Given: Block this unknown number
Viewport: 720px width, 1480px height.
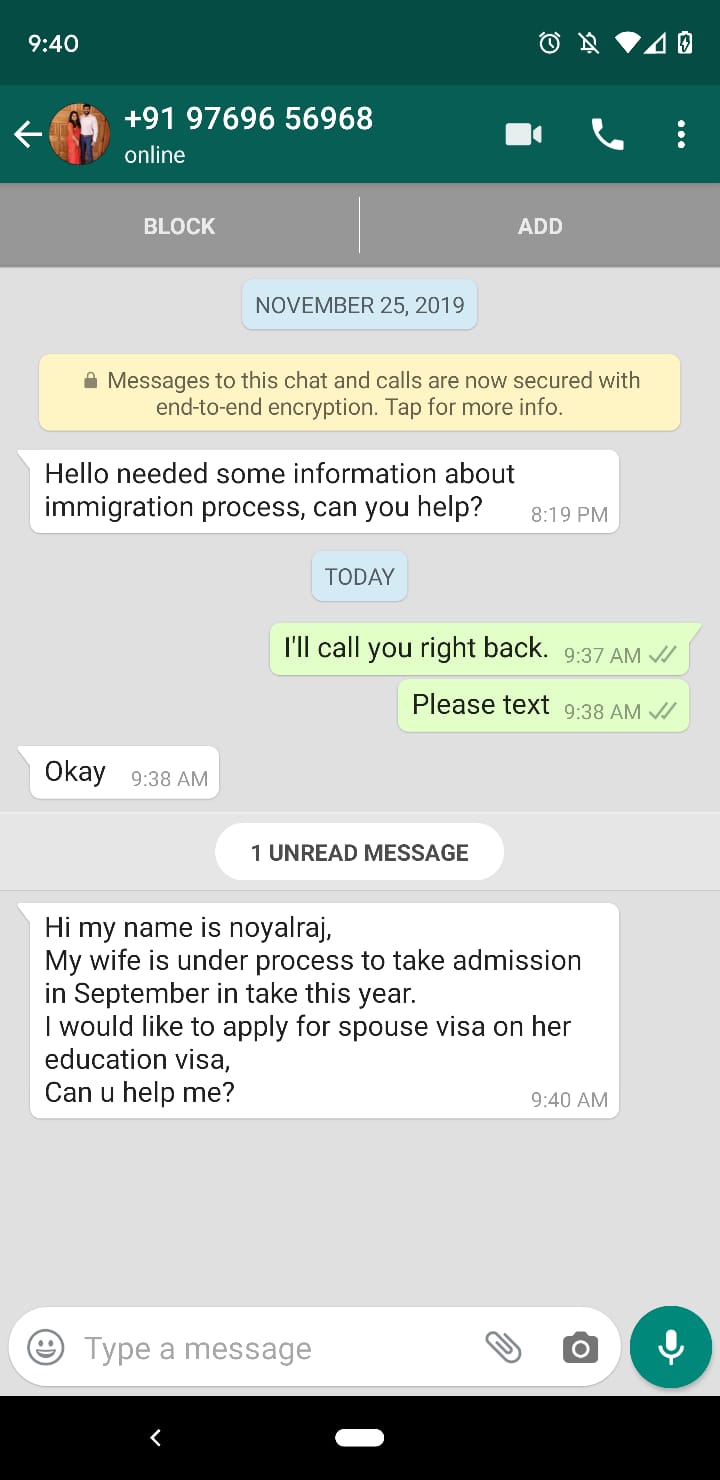Looking at the screenshot, I should pyautogui.click(x=179, y=226).
